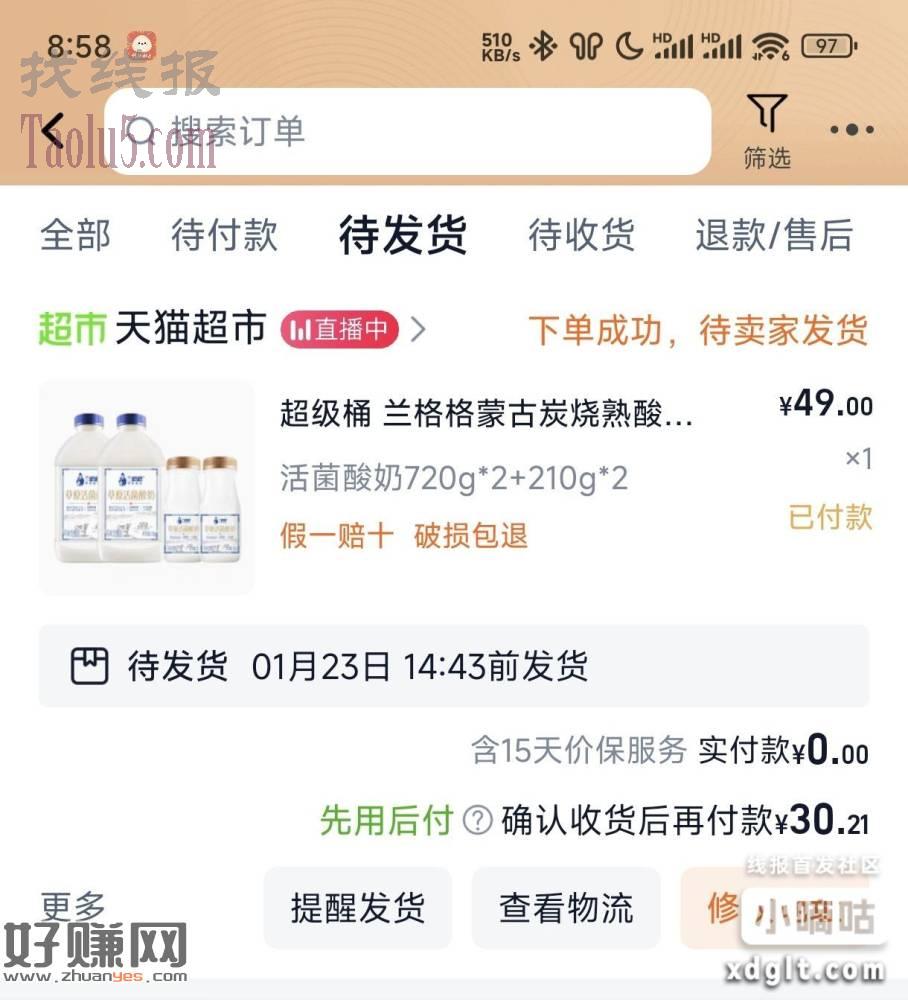Switch to the 待付款 tab
Image resolution: width=908 pixels, height=1000 pixels.
[x=224, y=235]
